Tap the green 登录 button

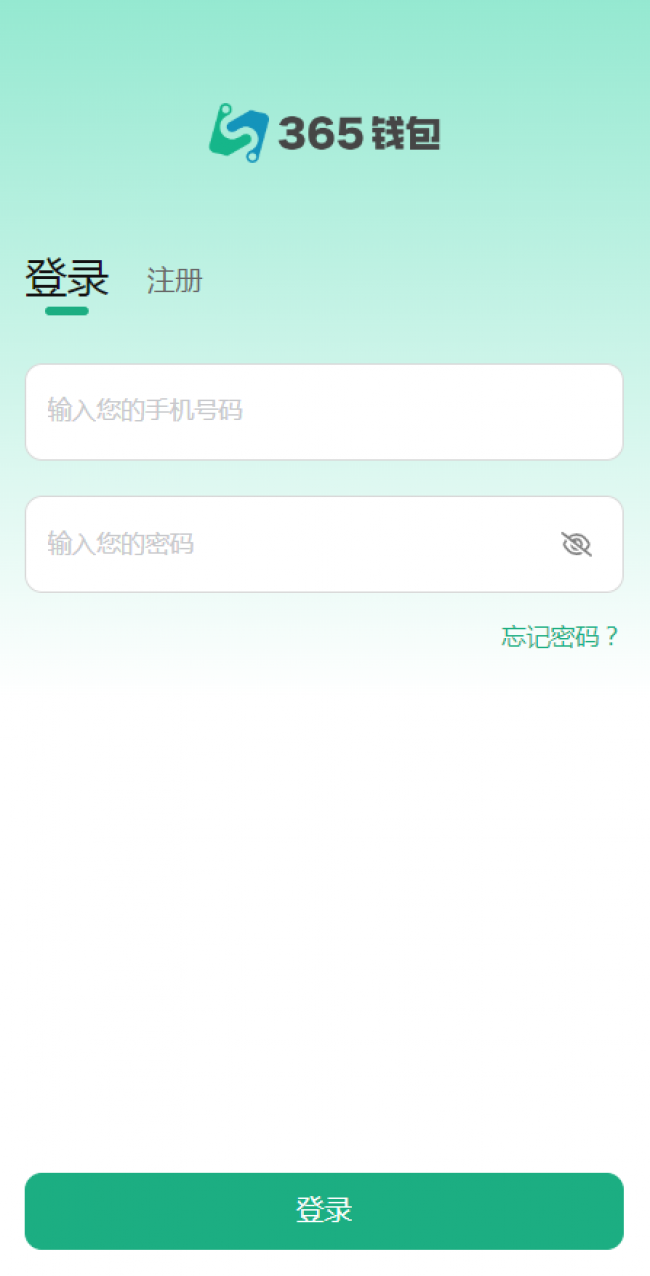(323, 1210)
